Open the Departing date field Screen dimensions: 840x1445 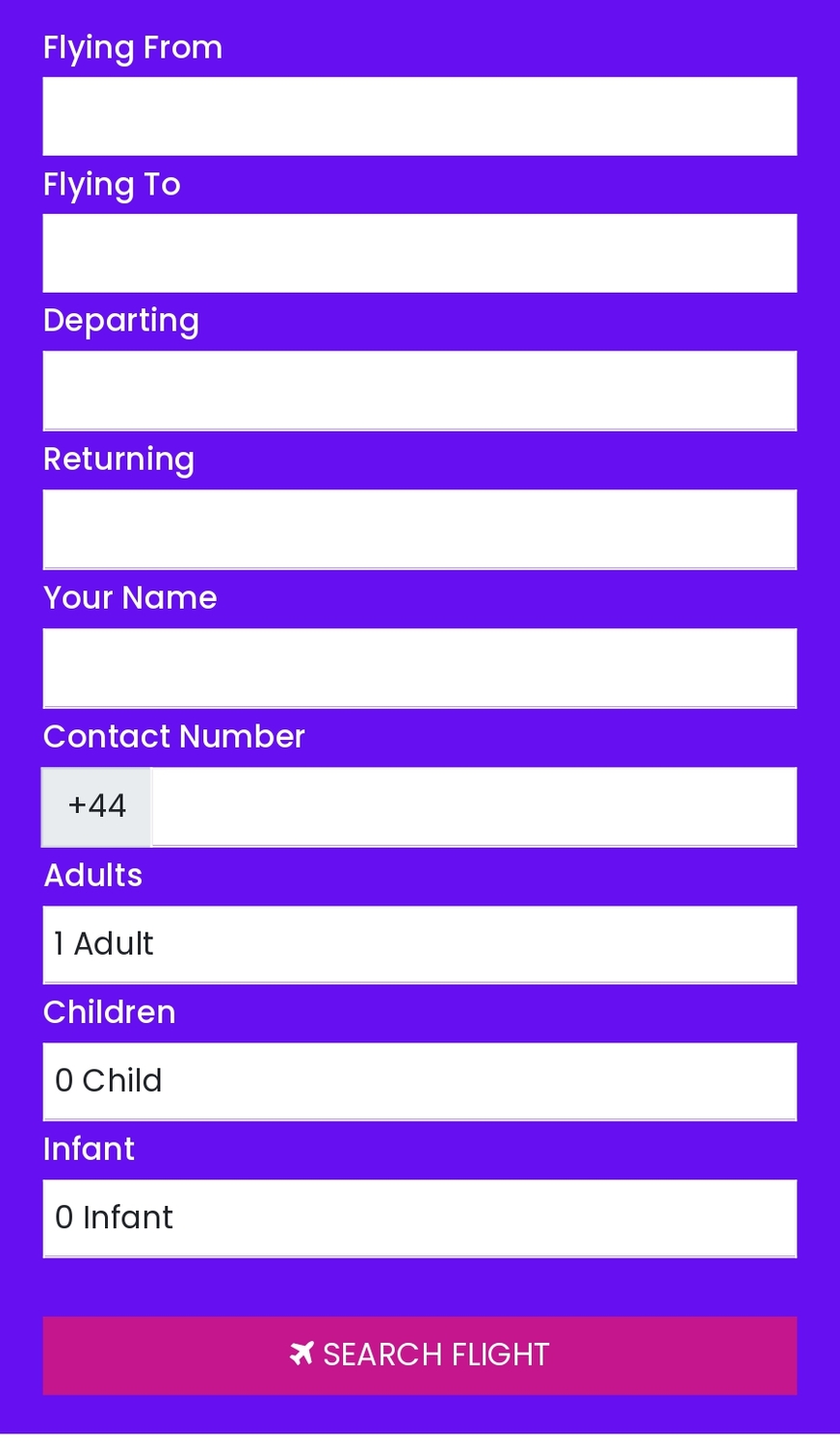(419, 390)
